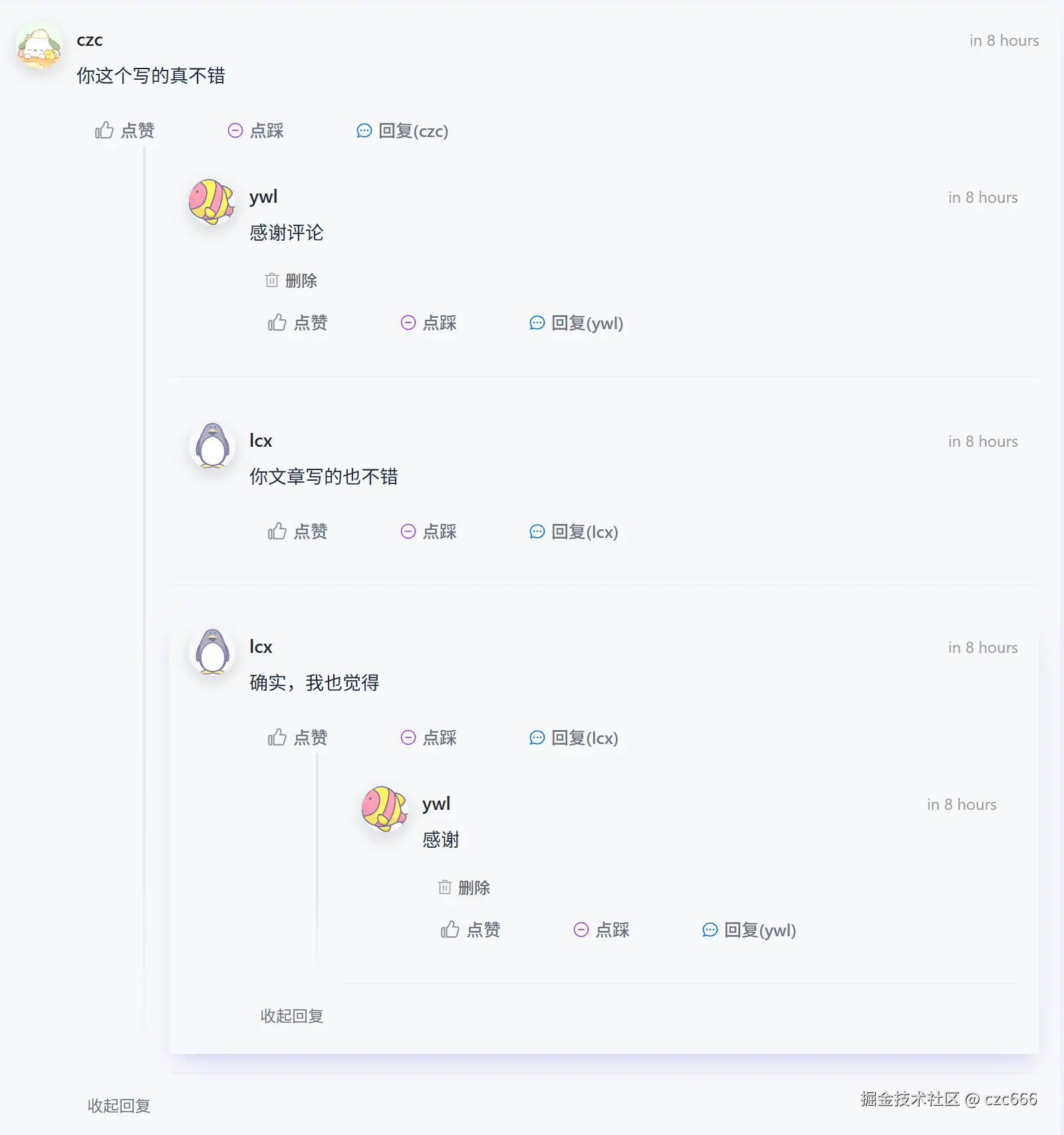Dislike ywl's comment 感谢评论
1064x1135 pixels.
pos(429,323)
